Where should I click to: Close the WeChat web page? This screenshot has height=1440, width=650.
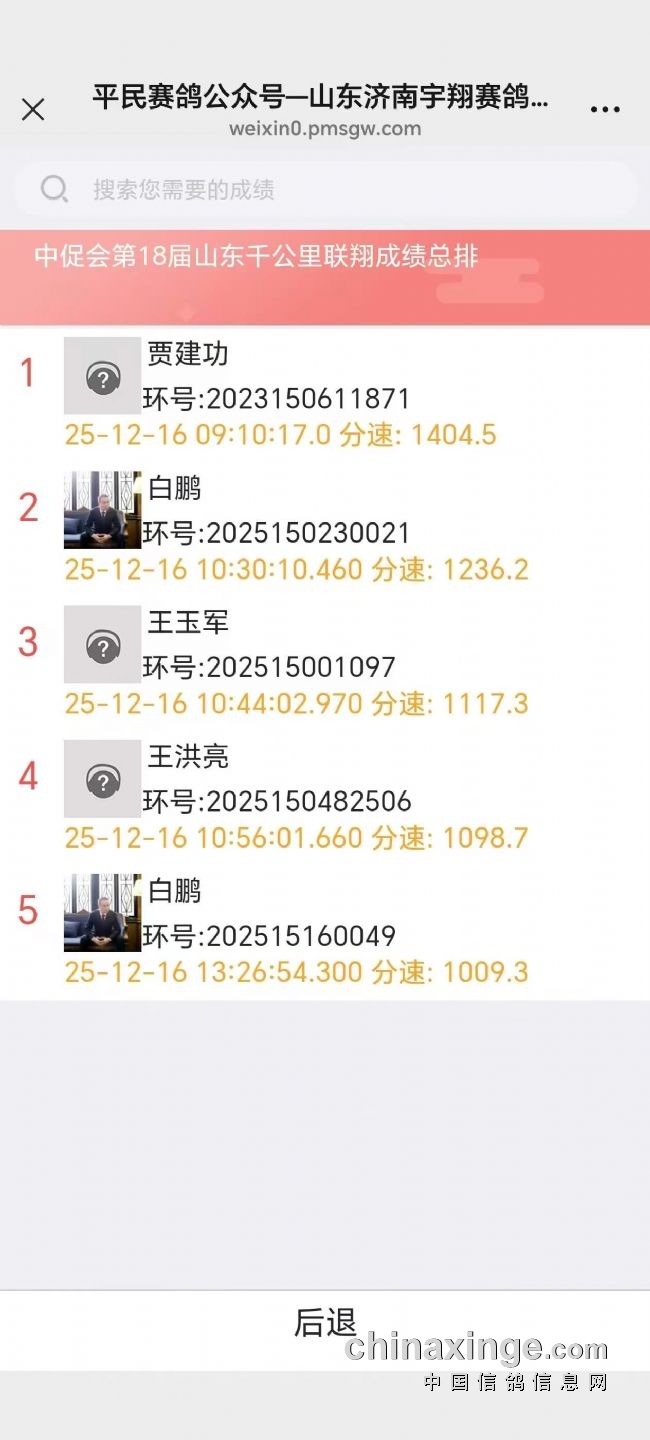coord(33,110)
